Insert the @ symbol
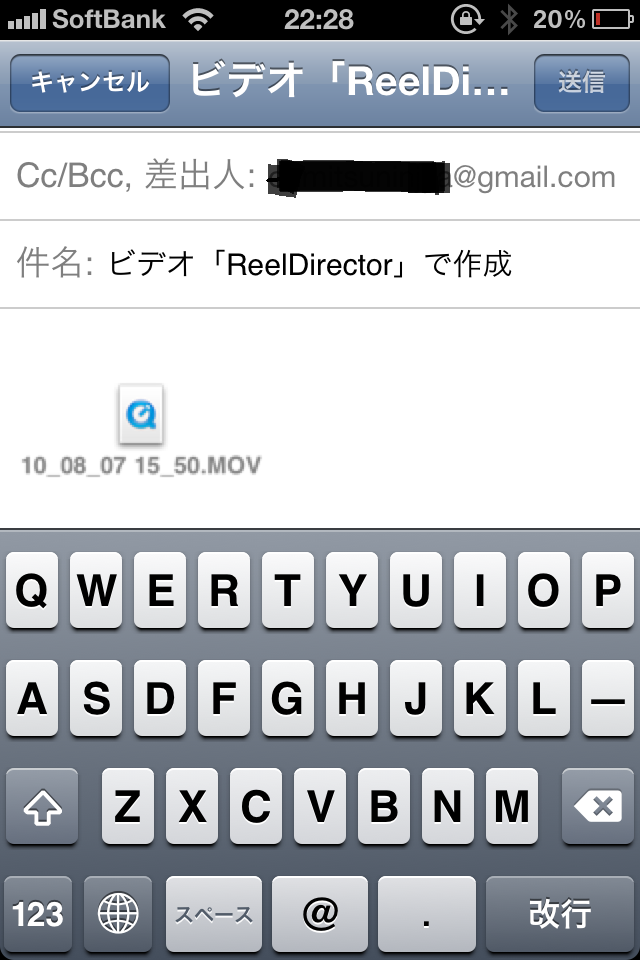This screenshot has height=960, width=640. [320, 913]
